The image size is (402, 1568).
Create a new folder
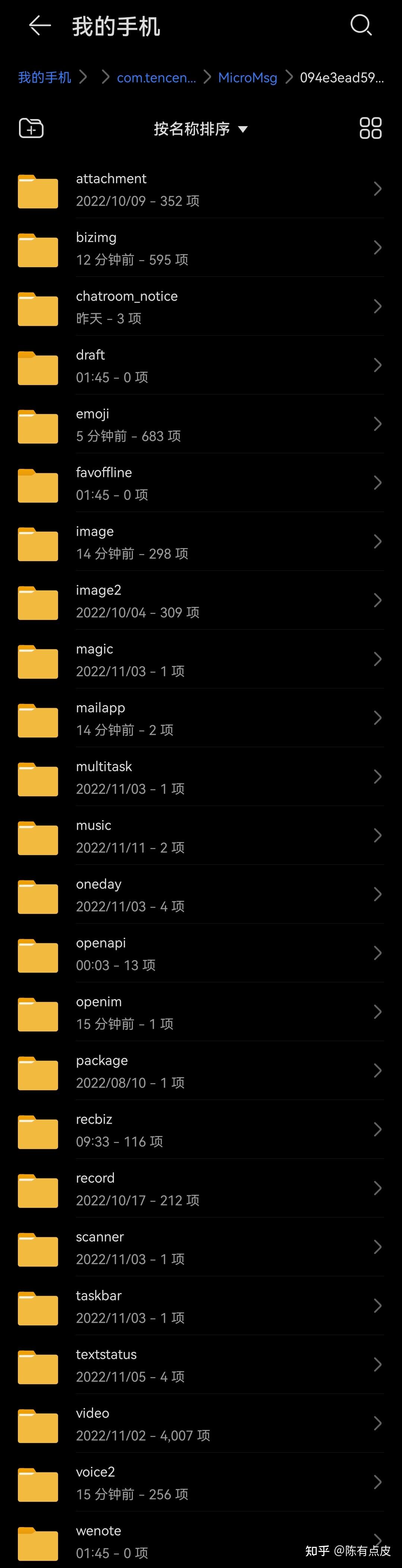31,128
